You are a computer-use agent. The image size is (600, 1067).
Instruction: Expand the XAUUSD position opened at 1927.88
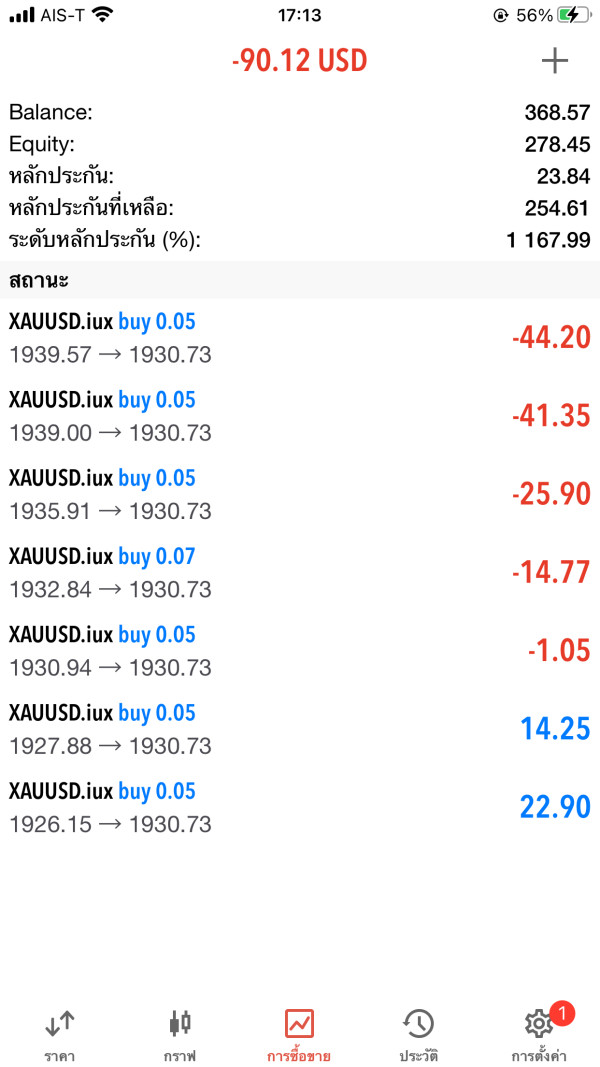300,729
